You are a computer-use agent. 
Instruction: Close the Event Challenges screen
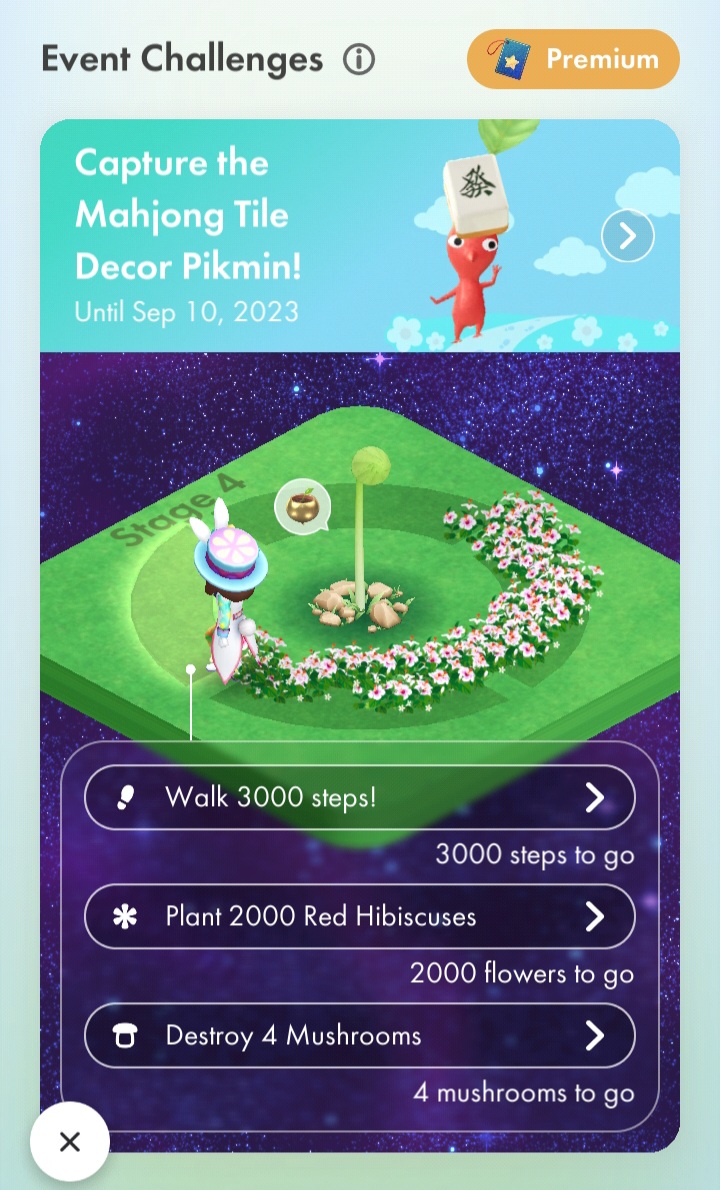coord(69,1142)
